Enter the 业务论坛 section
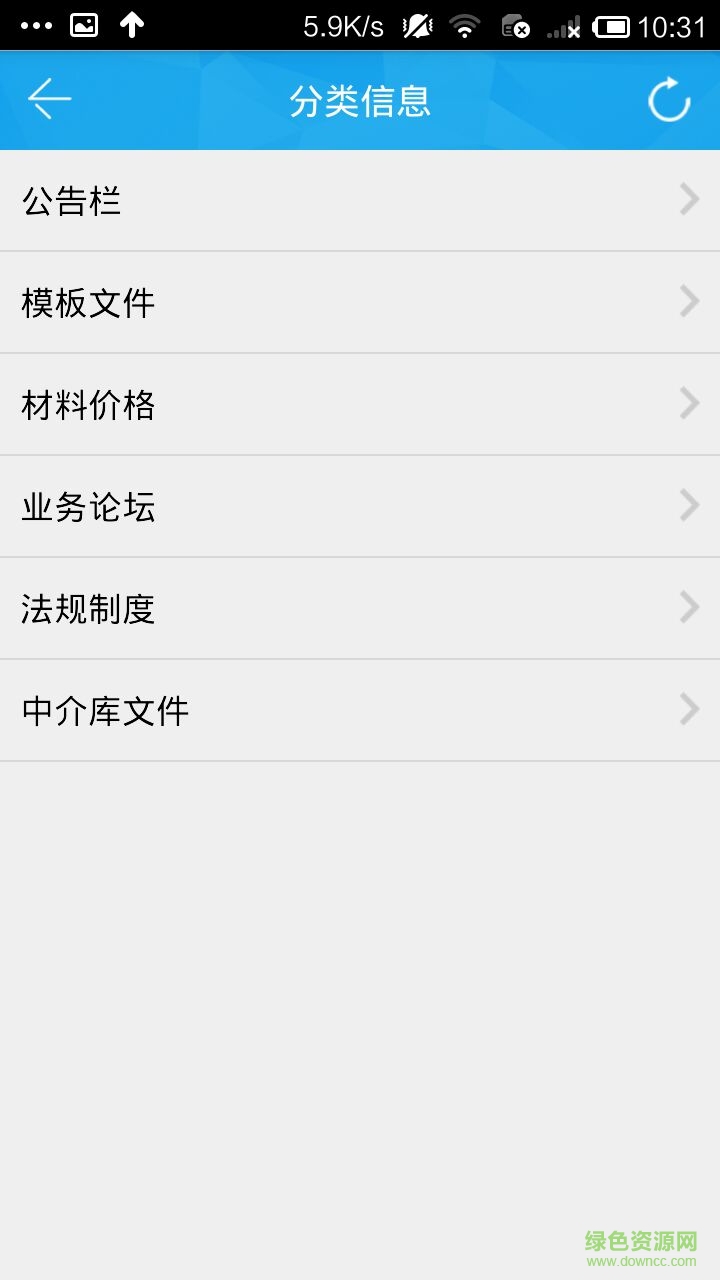The image size is (720, 1280). coord(360,507)
